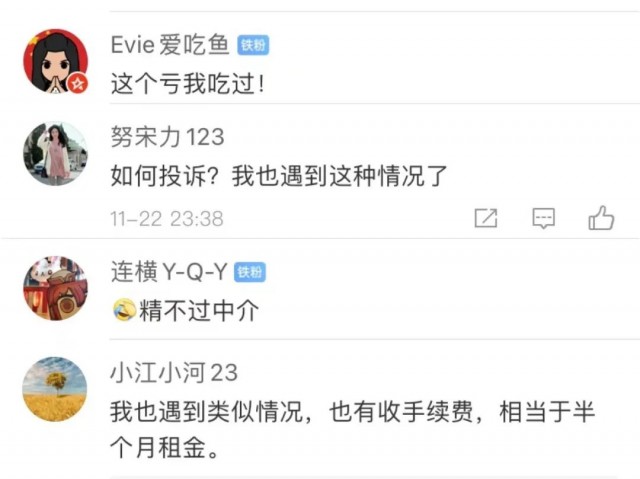Open Evie爱吃鱼's profile avatar
640x479 pixels.
(x=55, y=62)
